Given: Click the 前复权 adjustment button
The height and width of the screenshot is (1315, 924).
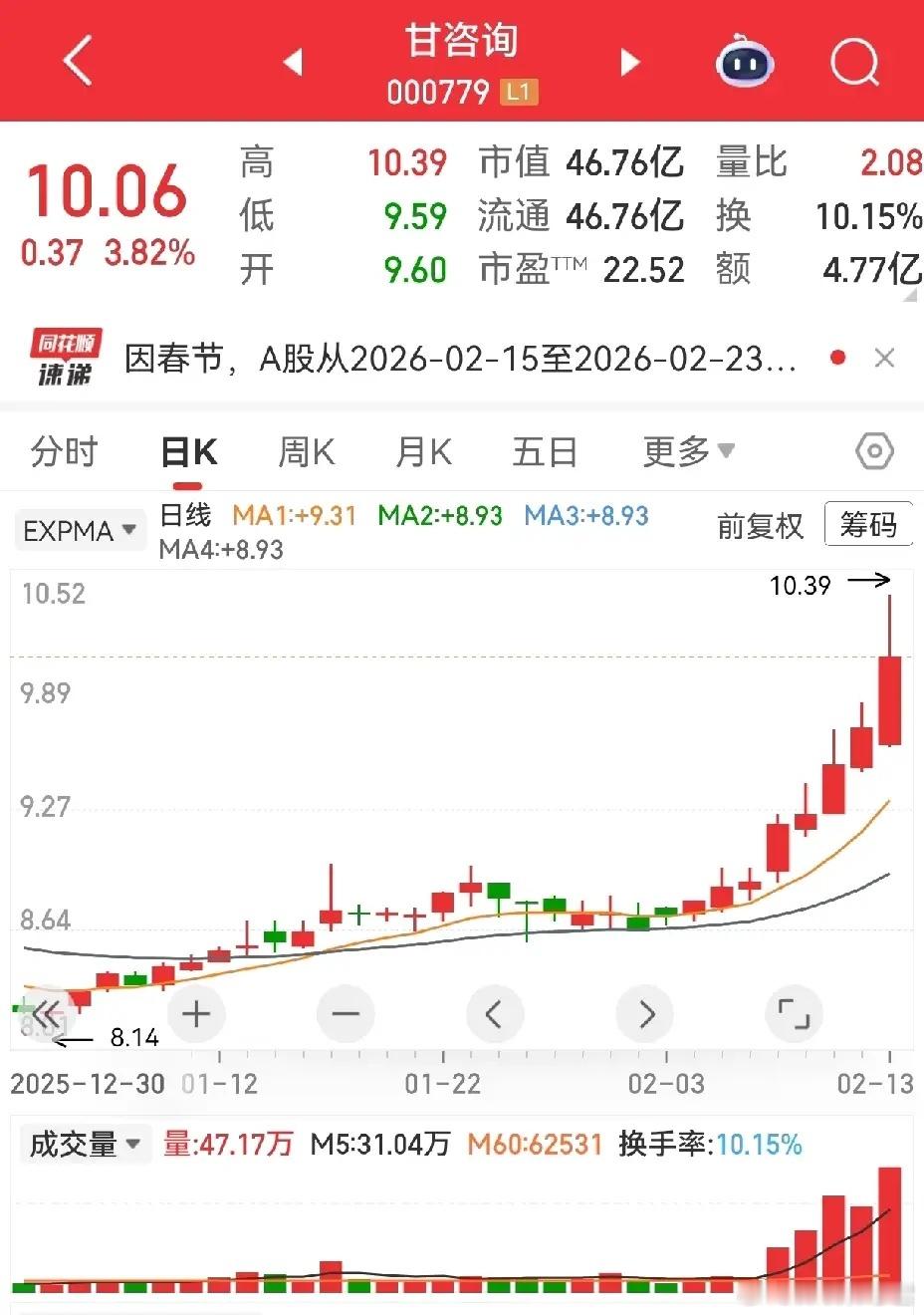Looking at the screenshot, I should tap(760, 527).
